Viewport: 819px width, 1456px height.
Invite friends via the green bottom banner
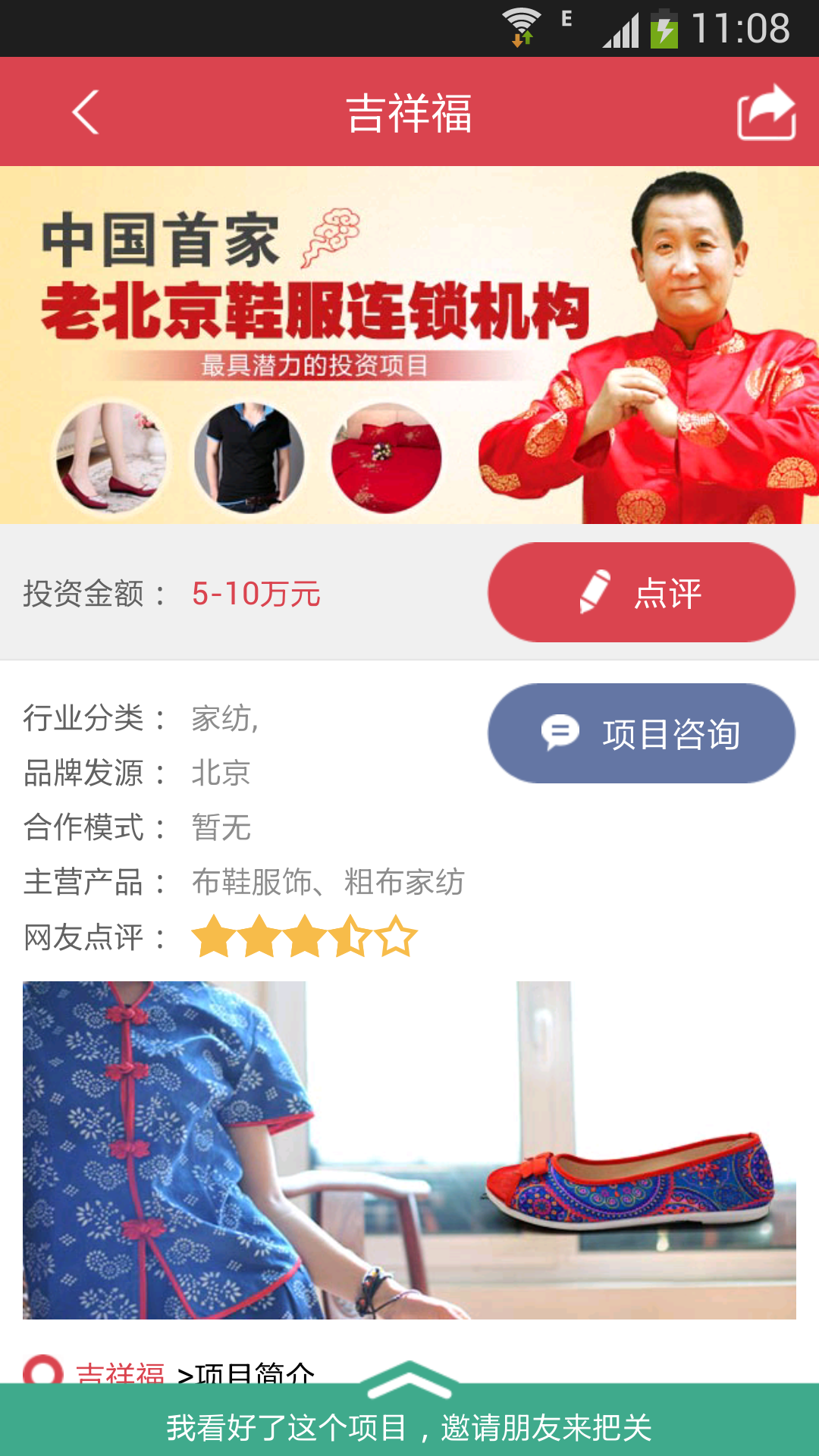409,1426
